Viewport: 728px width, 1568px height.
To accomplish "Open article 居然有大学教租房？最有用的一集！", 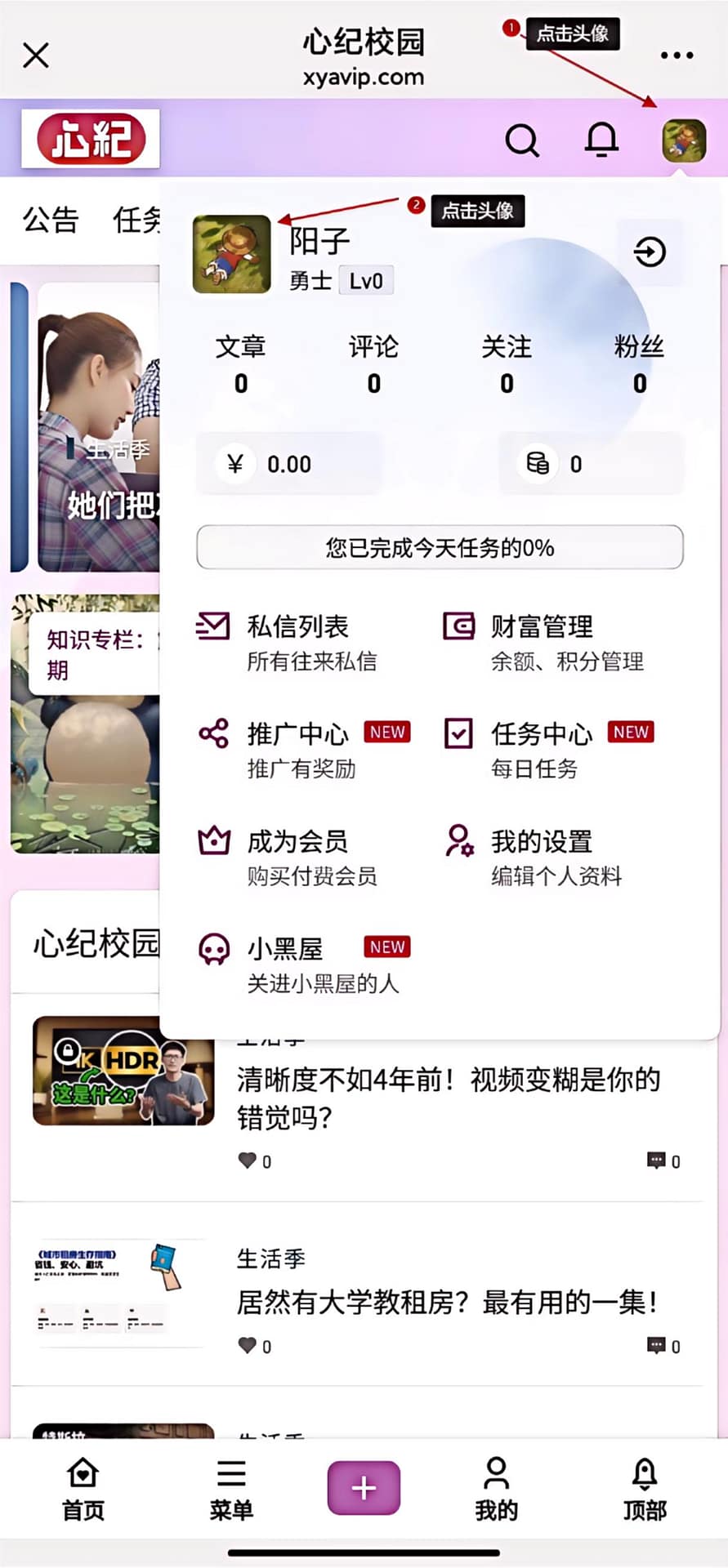I will pos(447,1302).
